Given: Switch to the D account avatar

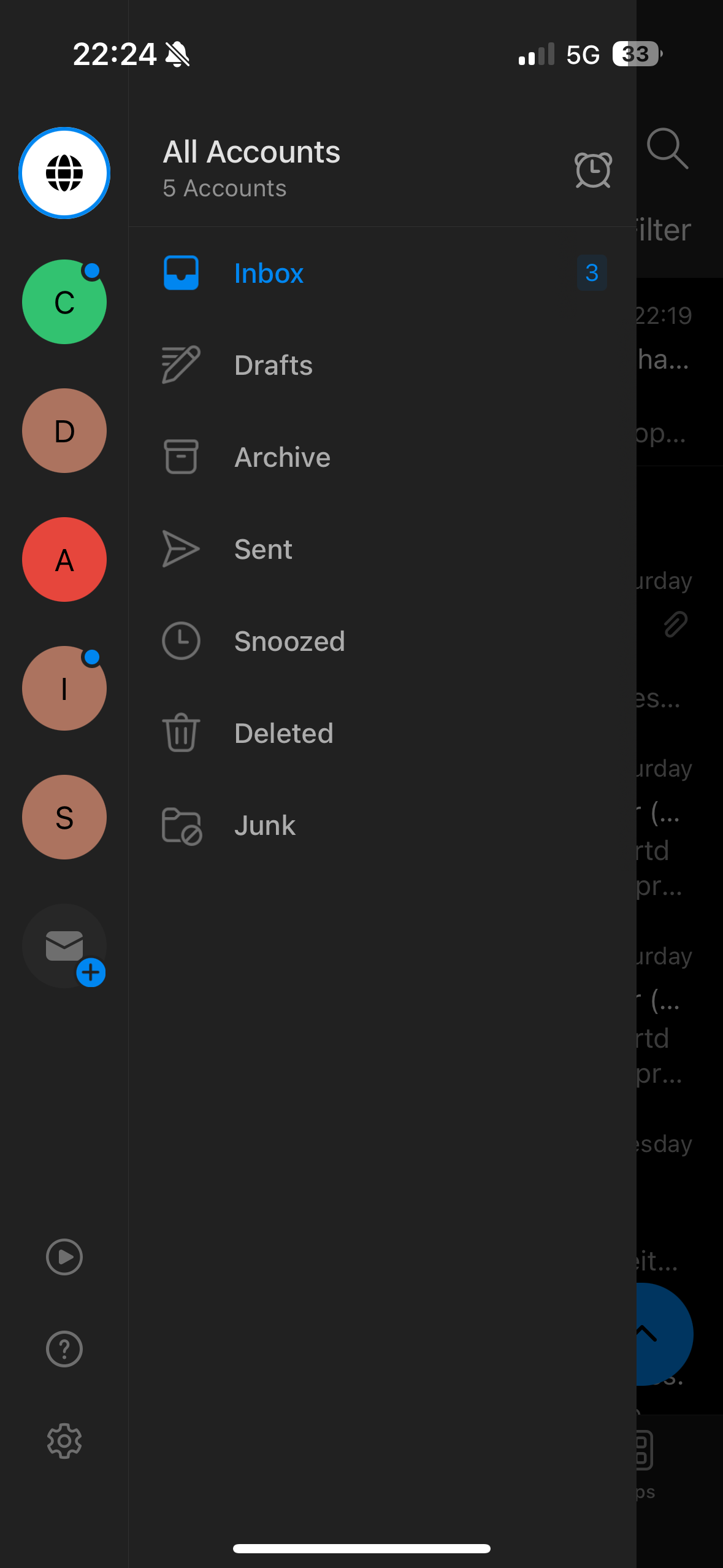Looking at the screenshot, I should pos(64,431).
